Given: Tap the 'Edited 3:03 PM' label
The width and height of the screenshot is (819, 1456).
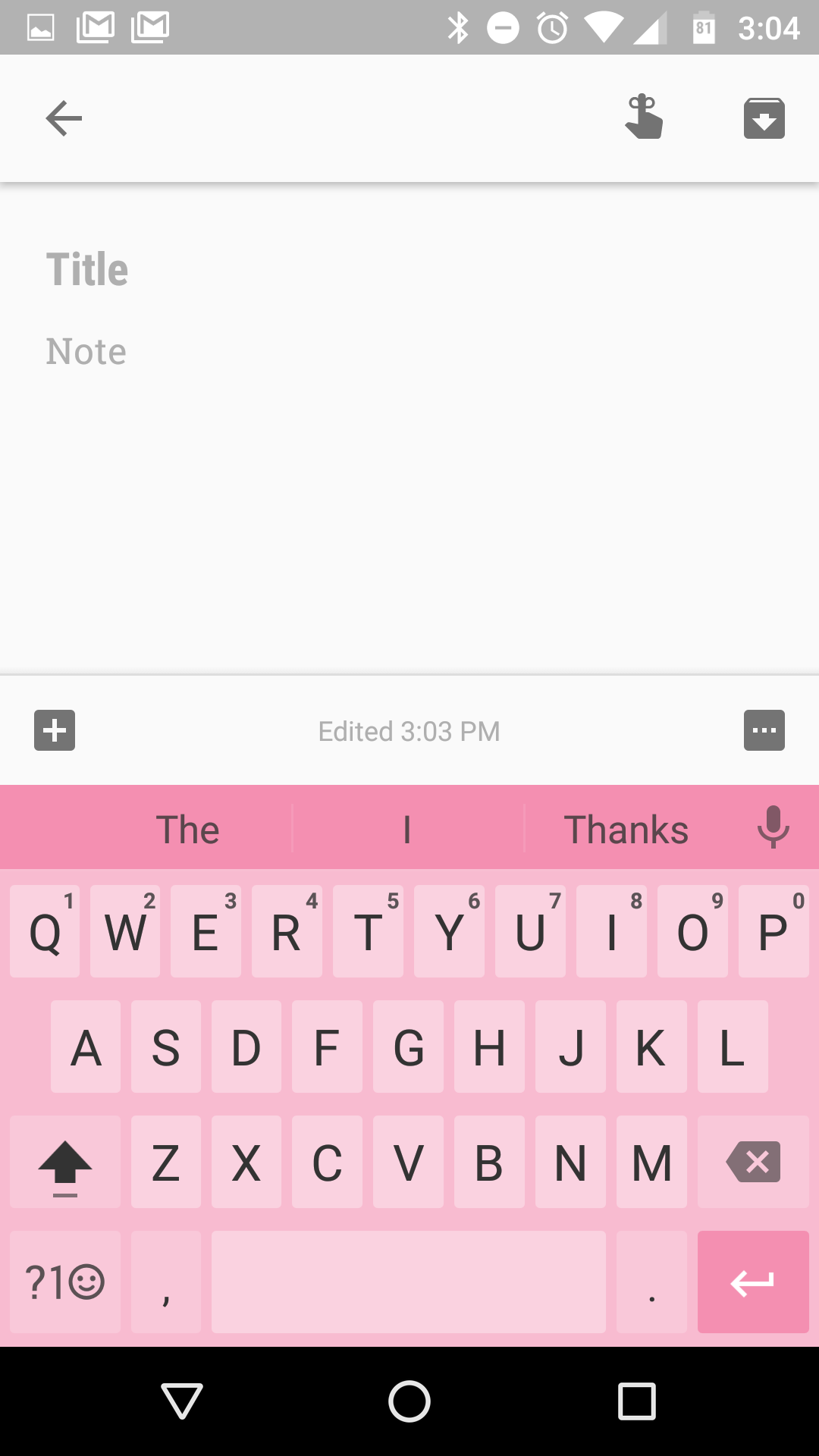Looking at the screenshot, I should 409,730.
